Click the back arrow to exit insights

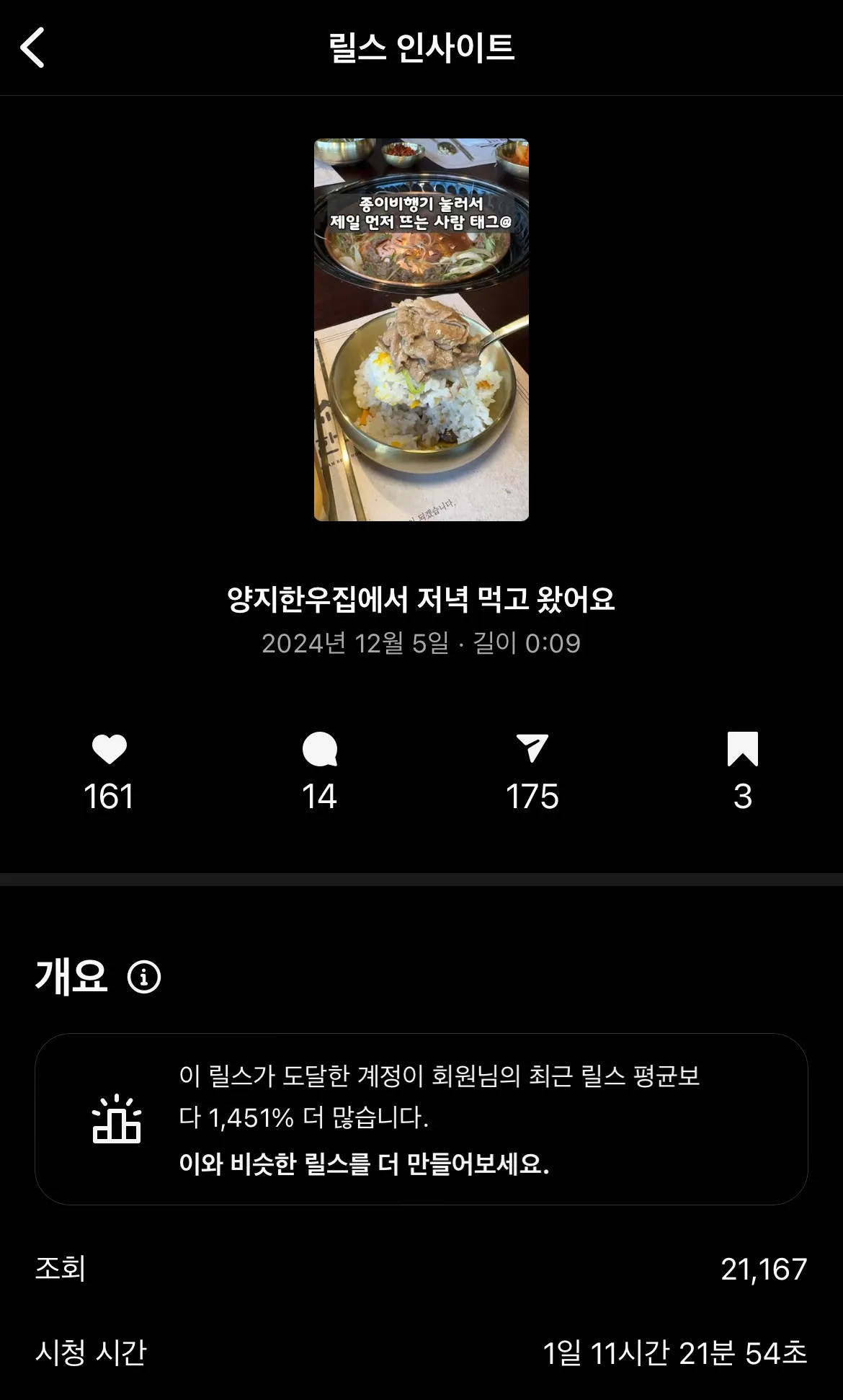31,47
